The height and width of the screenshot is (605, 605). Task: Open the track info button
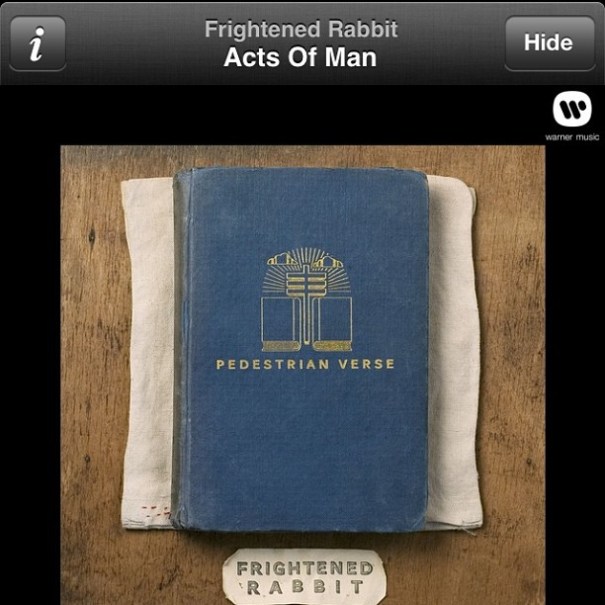click(37, 43)
